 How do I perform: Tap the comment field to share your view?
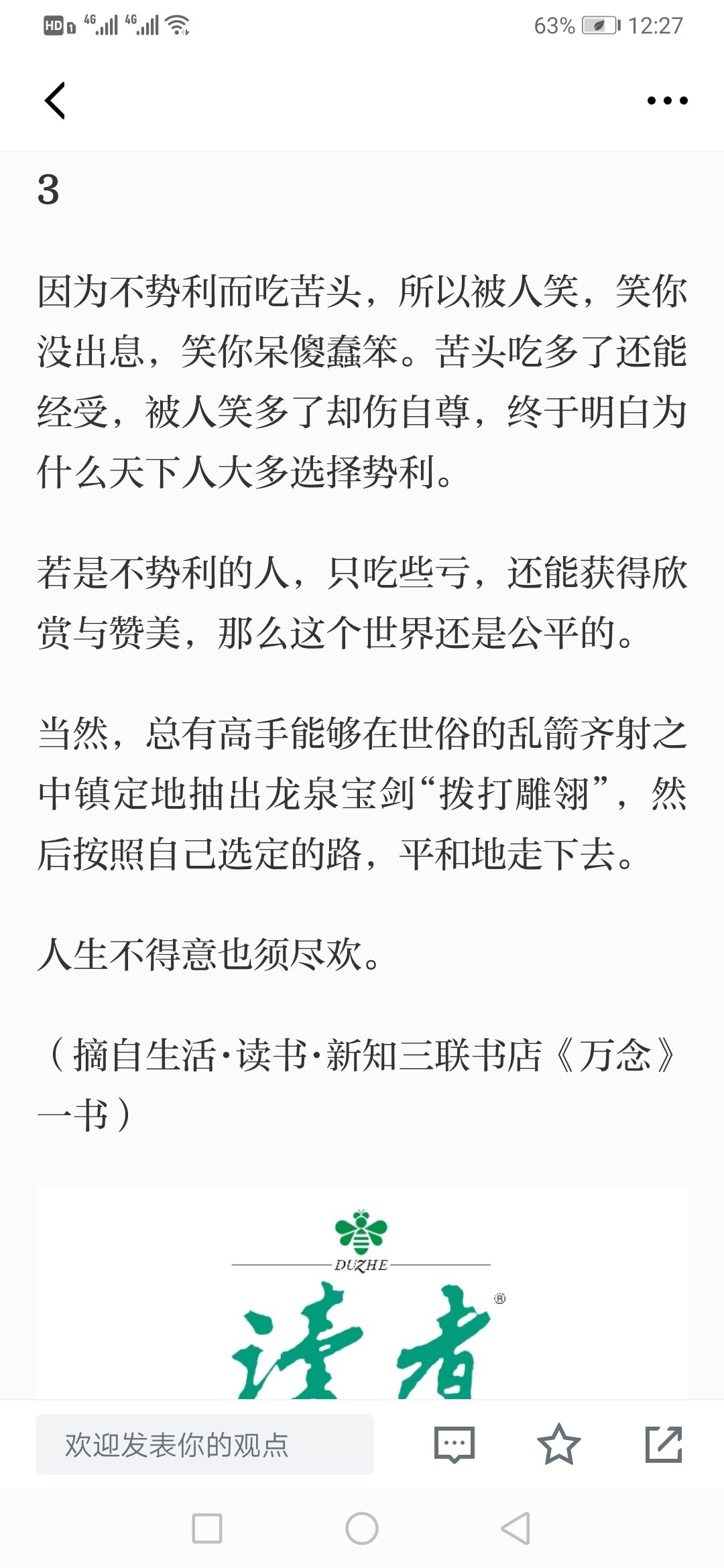click(205, 1445)
